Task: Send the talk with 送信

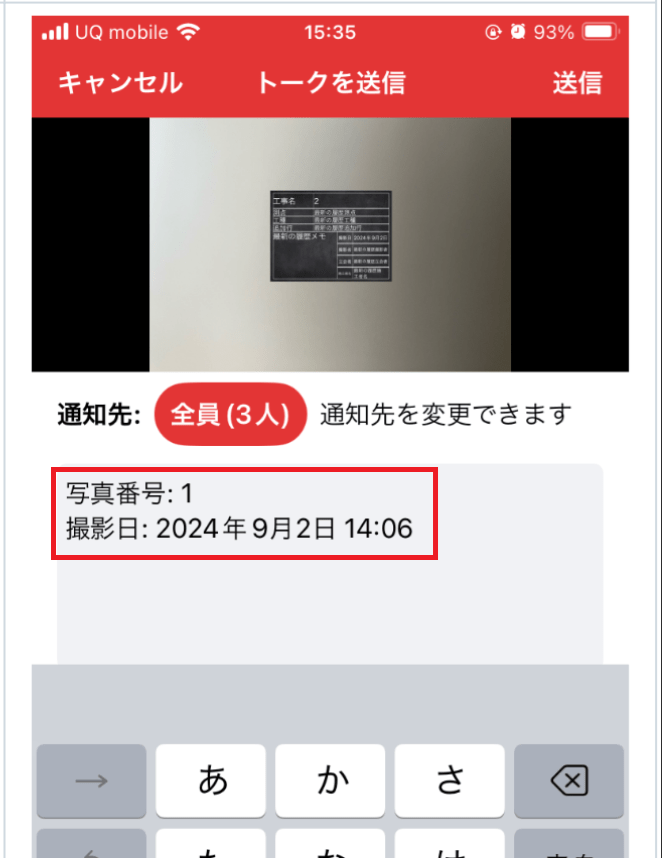Action: click(x=577, y=83)
